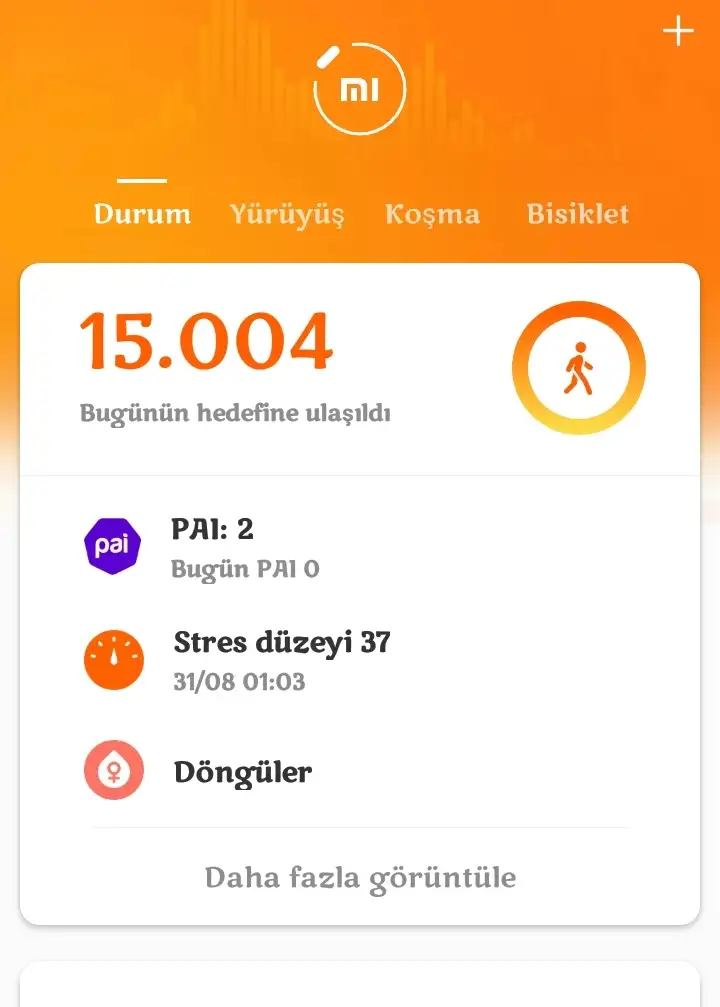Image resolution: width=720 pixels, height=1007 pixels.
Task: Switch to the Koşma tab
Action: coord(432,214)
